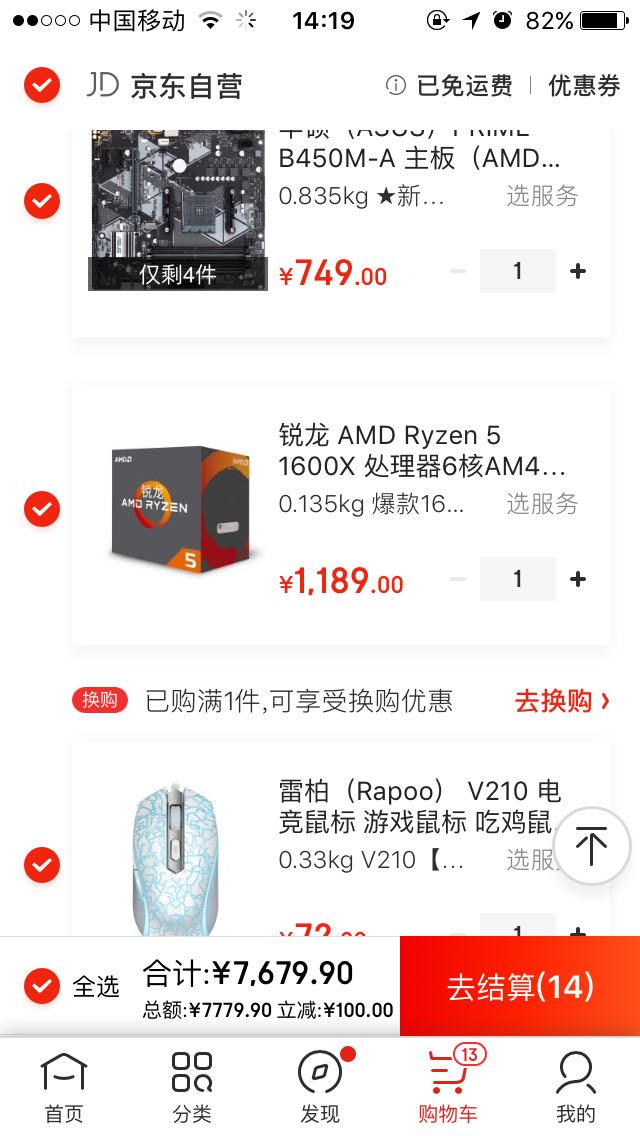The image size is (640, 1136).
Task: Switch to the 首页 home tab
Action: click(x=64, y=1087)
